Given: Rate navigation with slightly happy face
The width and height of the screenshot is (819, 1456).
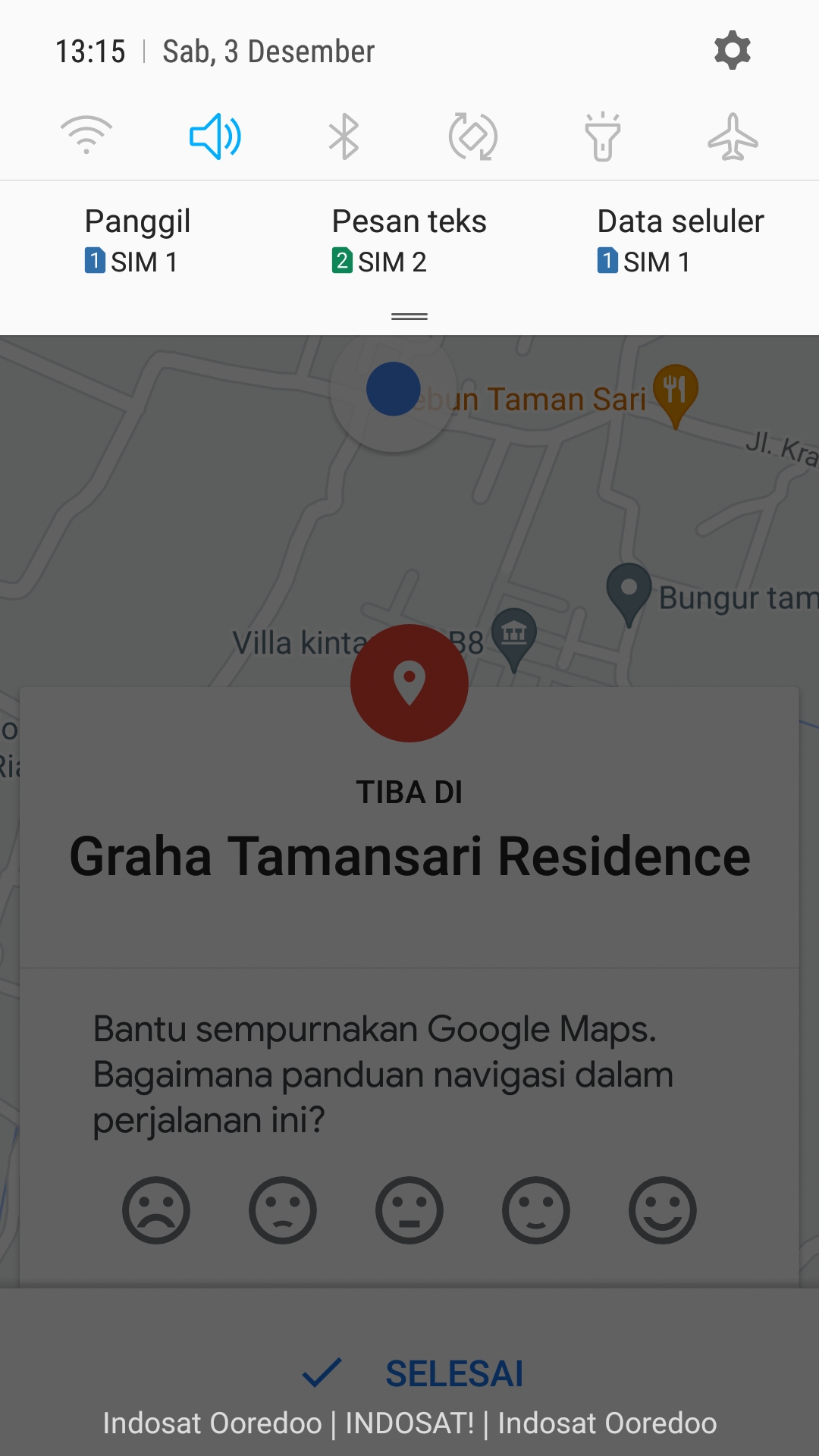Looking at the screenshot, I should point(536,1210).
